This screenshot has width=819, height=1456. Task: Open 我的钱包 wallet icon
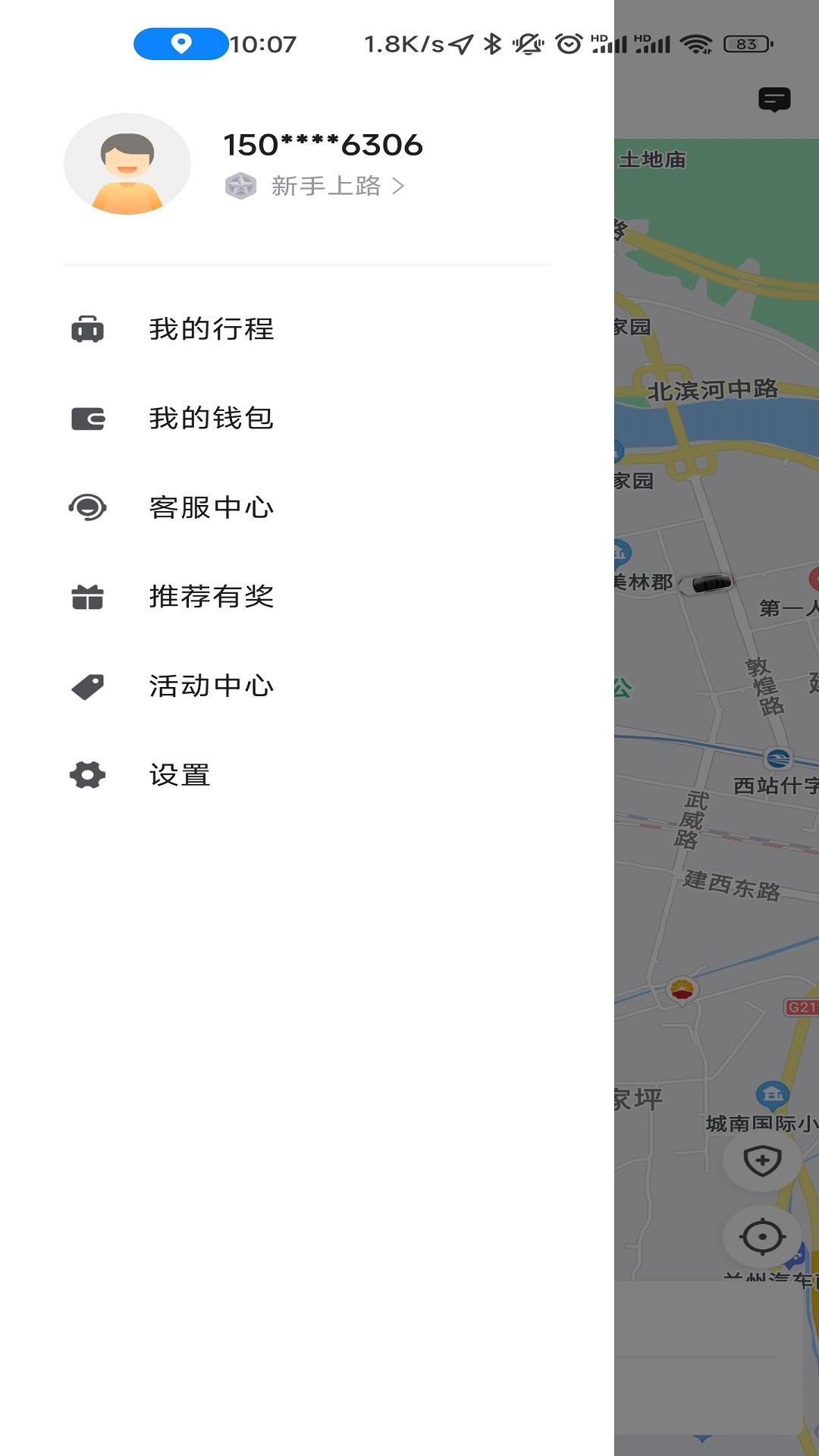pyautogui.click(x=87, y=419)
